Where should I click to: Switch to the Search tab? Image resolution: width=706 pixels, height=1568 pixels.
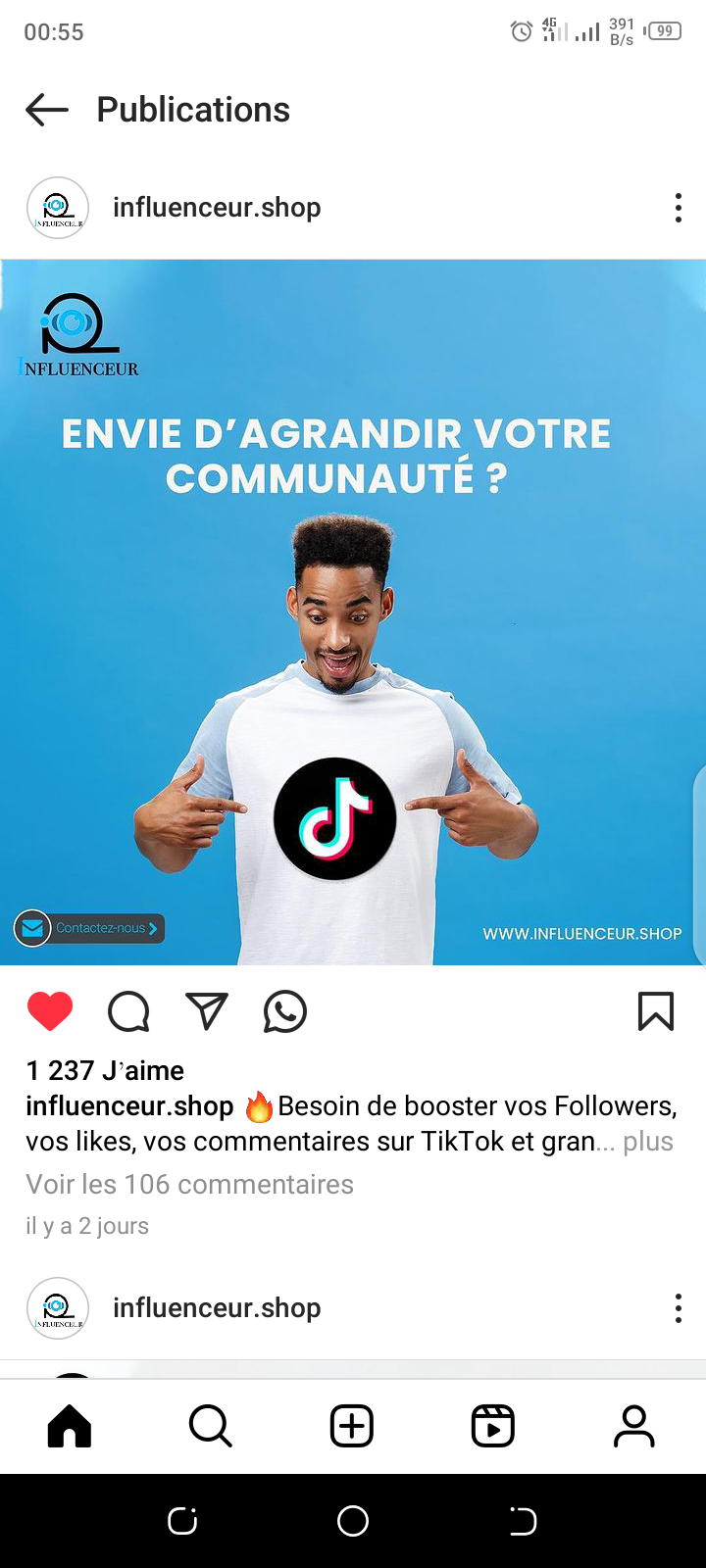coord(211,1426)
